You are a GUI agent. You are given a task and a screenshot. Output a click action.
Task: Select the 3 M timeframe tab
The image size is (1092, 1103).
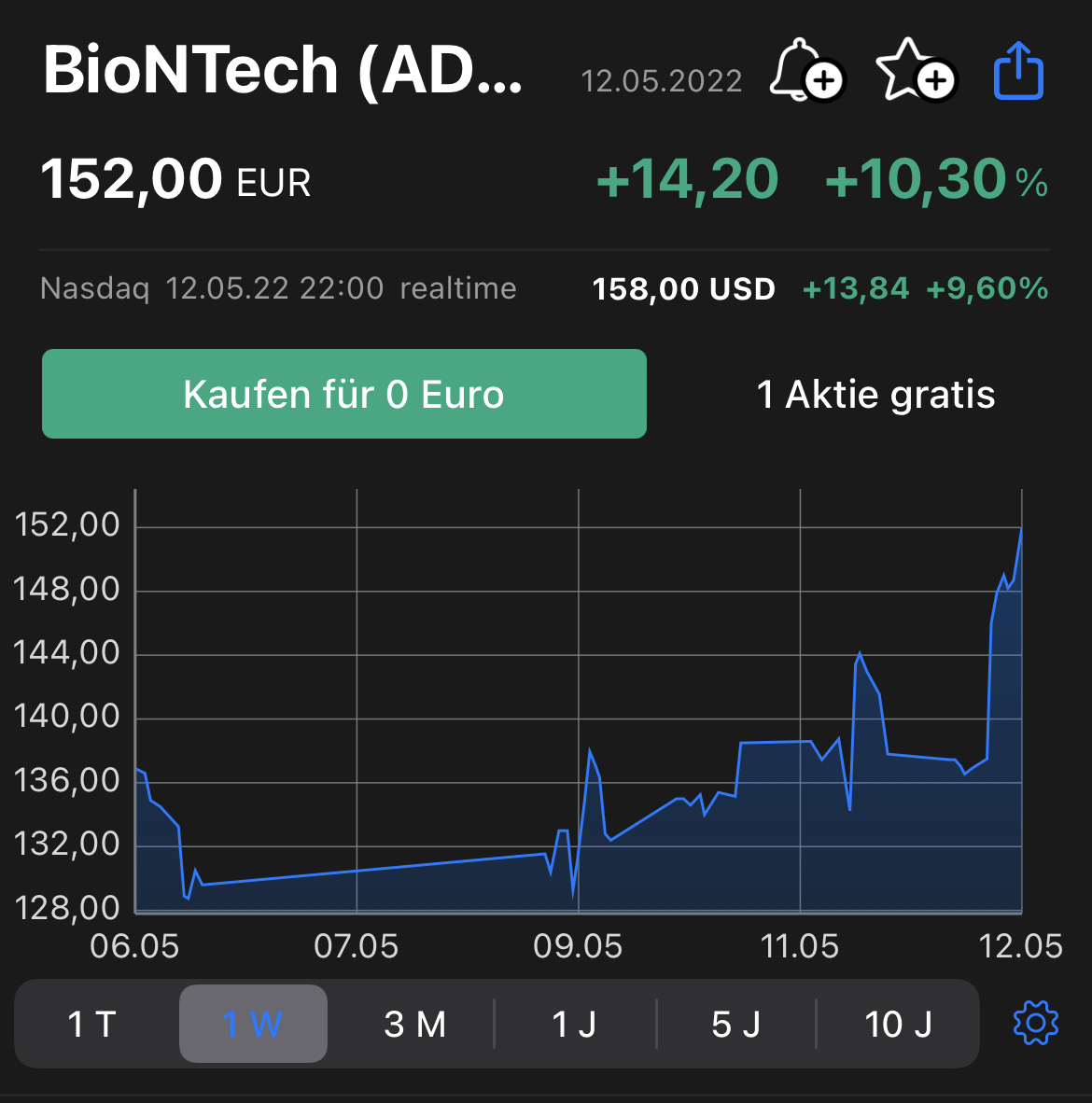tap(415, 1023)
